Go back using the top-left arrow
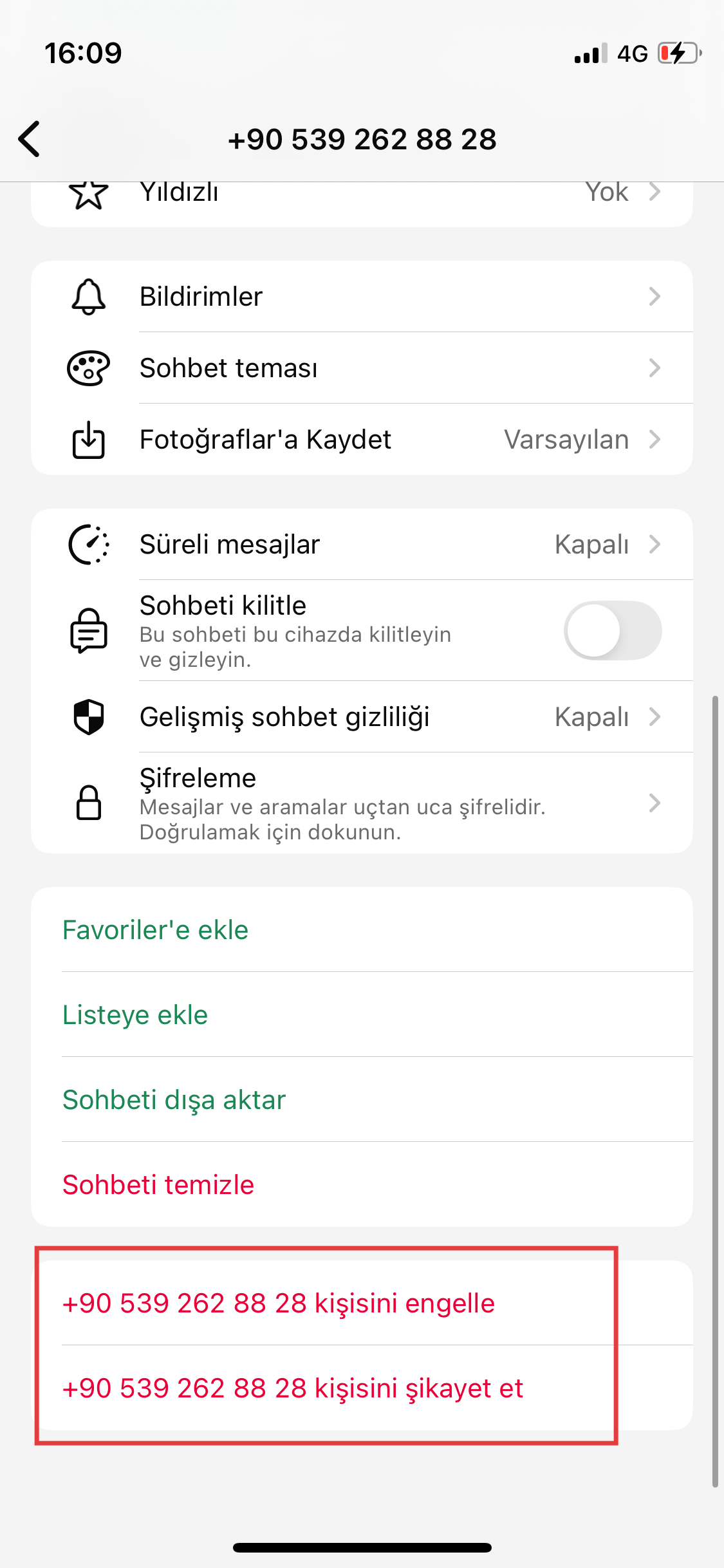 click(29, 138)
